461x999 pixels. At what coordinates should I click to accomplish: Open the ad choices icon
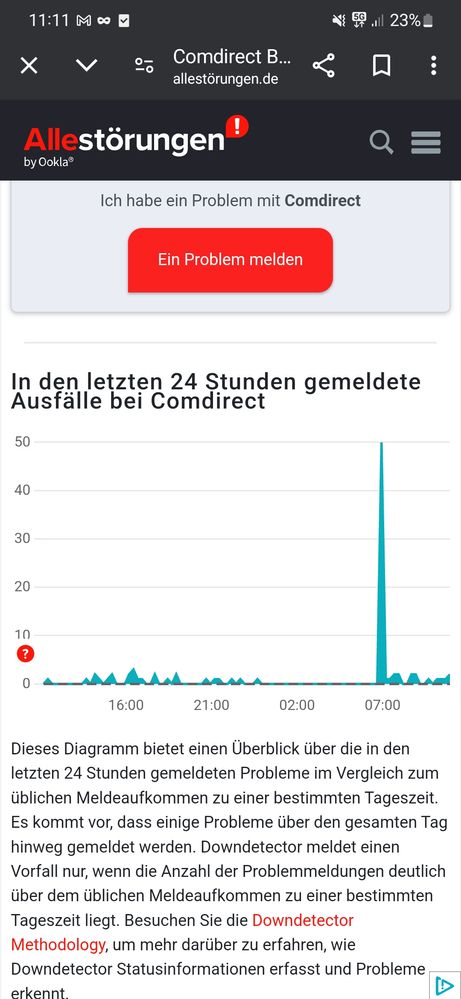click(x=445, y=985)
